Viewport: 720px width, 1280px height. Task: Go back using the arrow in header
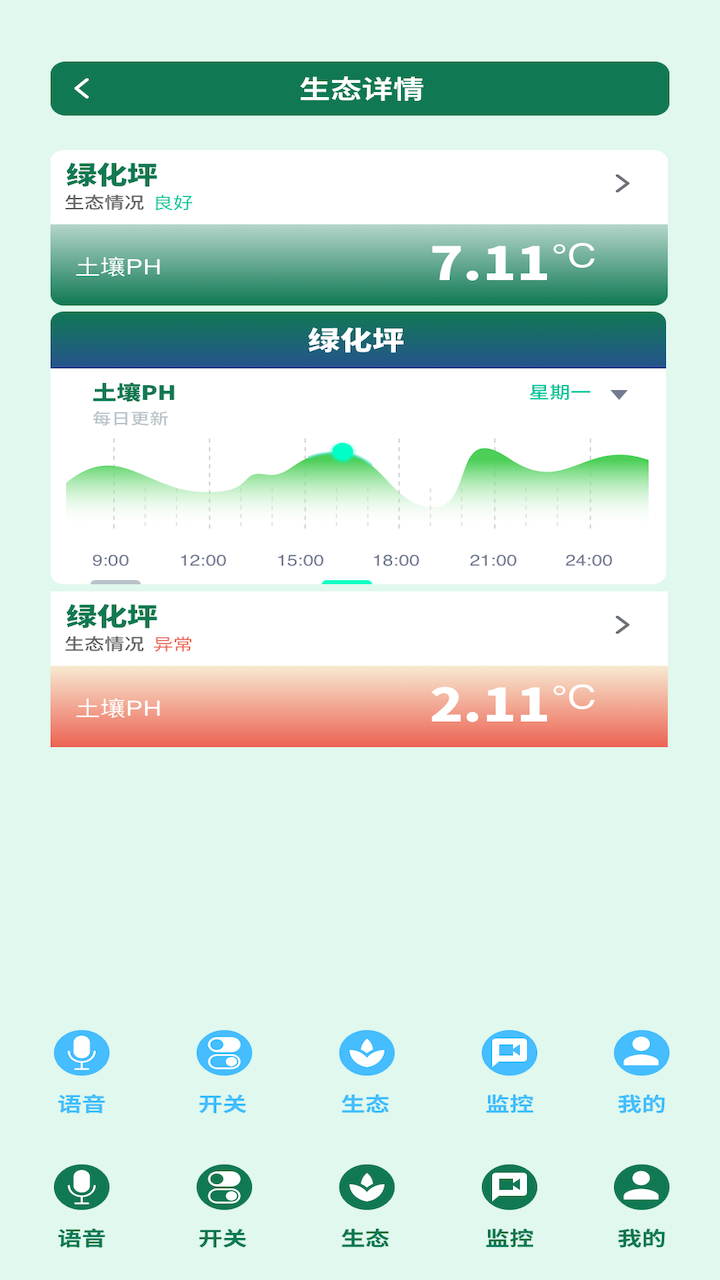click(81, 88)
